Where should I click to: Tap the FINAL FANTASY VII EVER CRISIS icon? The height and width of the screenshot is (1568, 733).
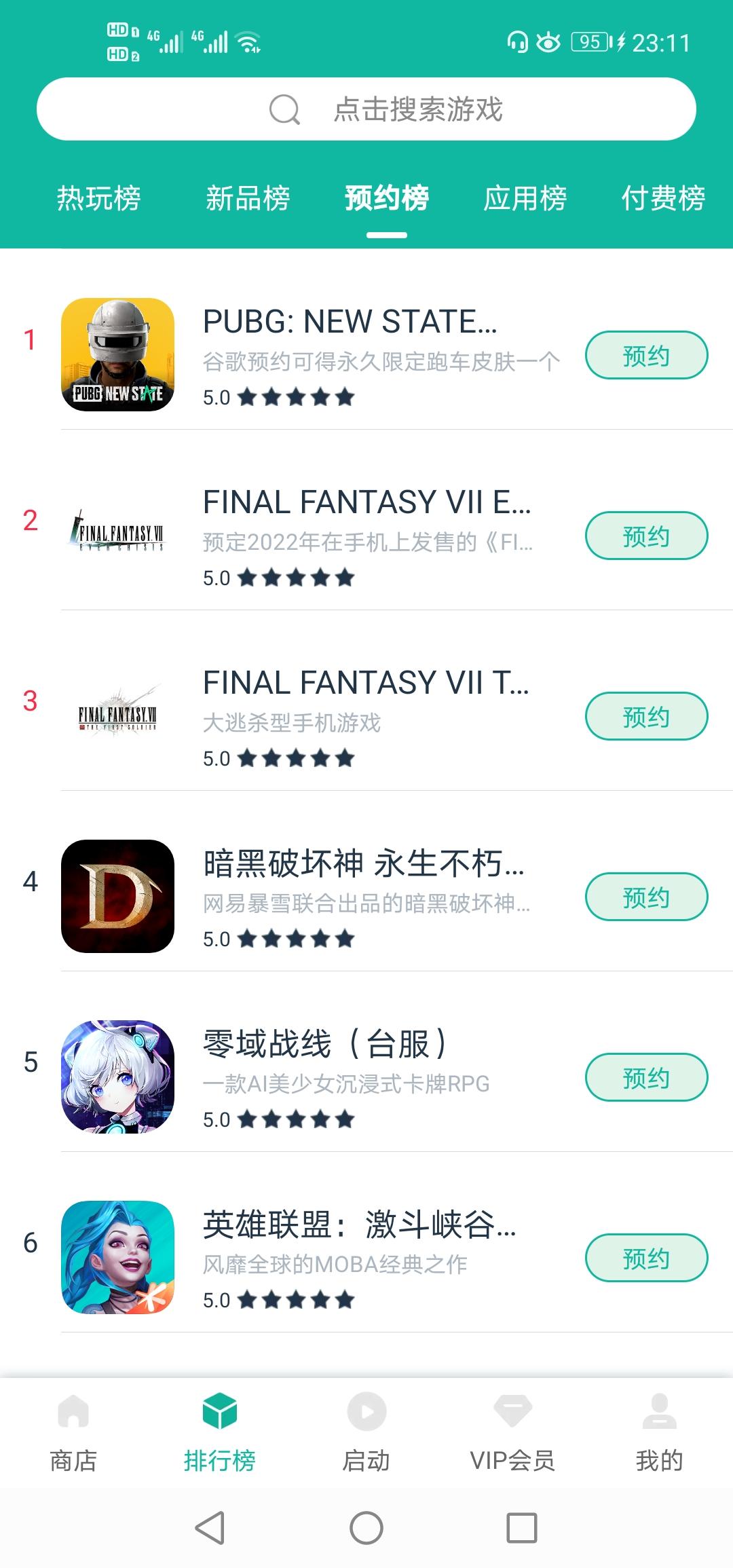tap(117, 535)
